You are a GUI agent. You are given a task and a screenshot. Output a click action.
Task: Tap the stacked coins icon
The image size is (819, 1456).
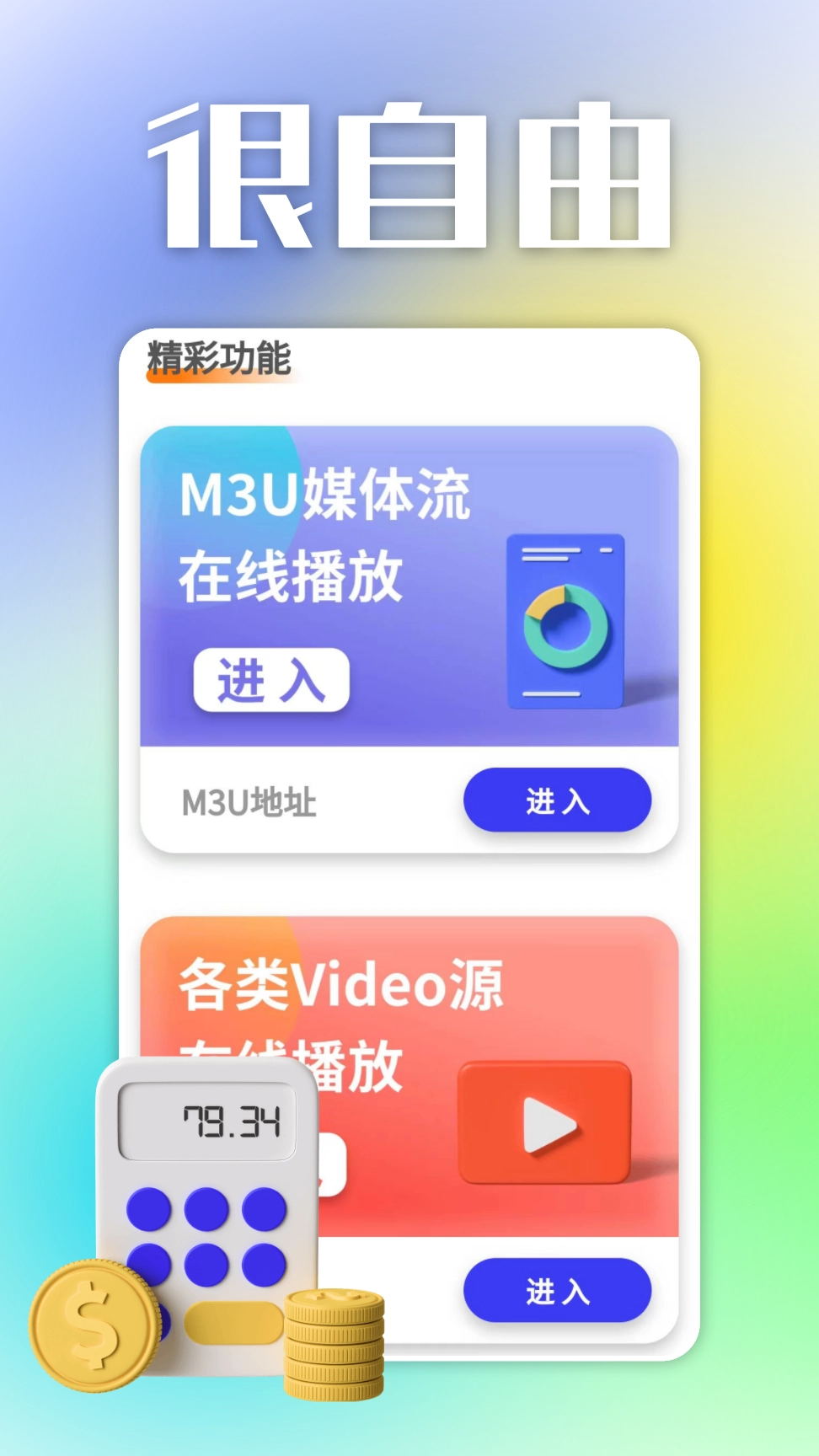[334, 1344]
